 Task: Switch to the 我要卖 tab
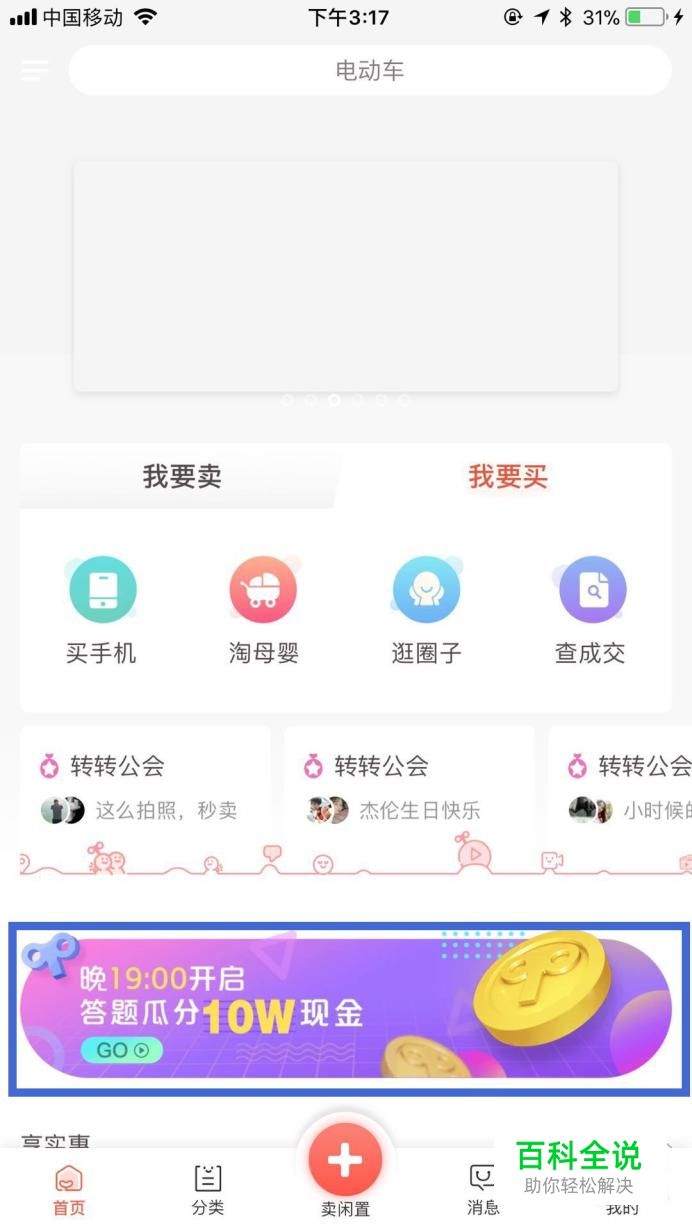point(181,477)
